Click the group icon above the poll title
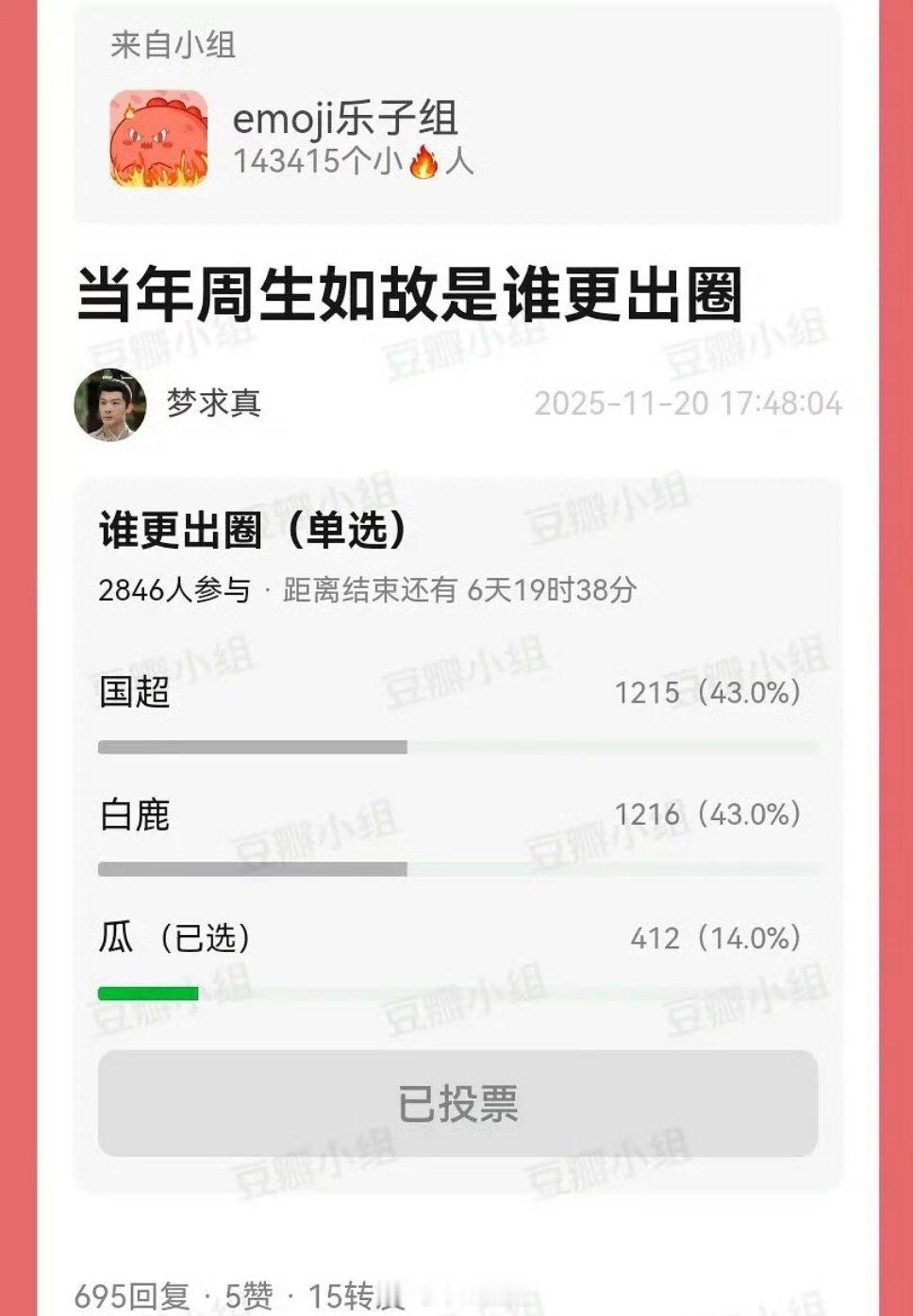913x1316 pixels. [158, 137]
